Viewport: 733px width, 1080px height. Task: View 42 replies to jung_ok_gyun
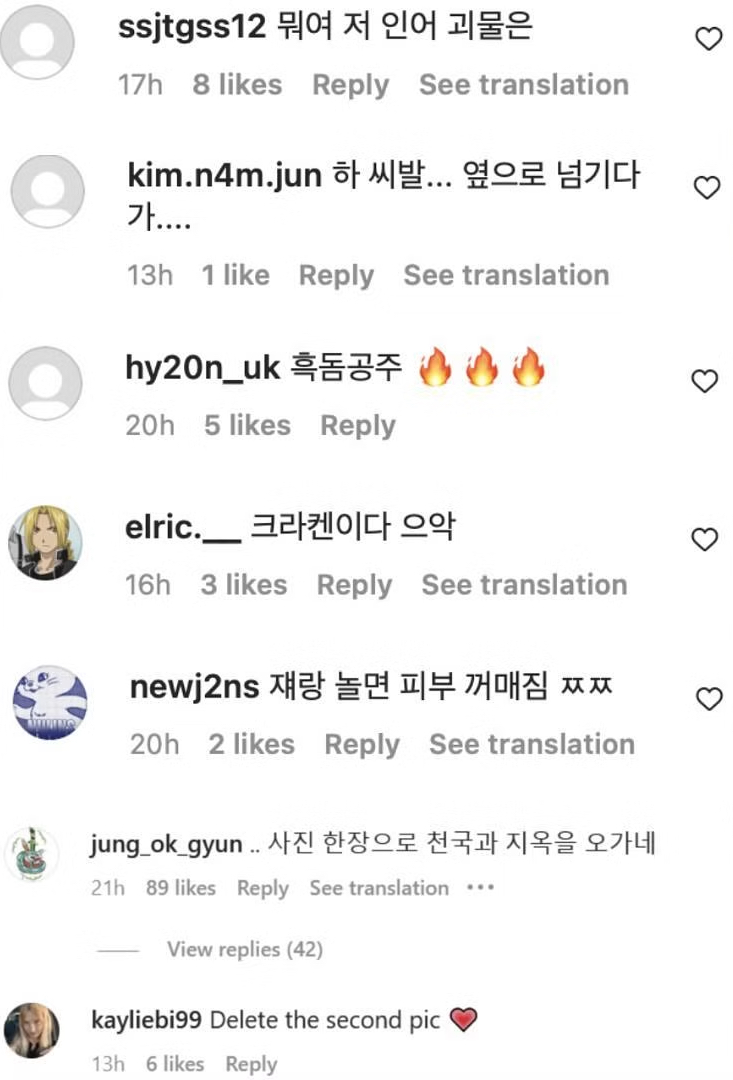pyautogui.click(x=244, y=949)
